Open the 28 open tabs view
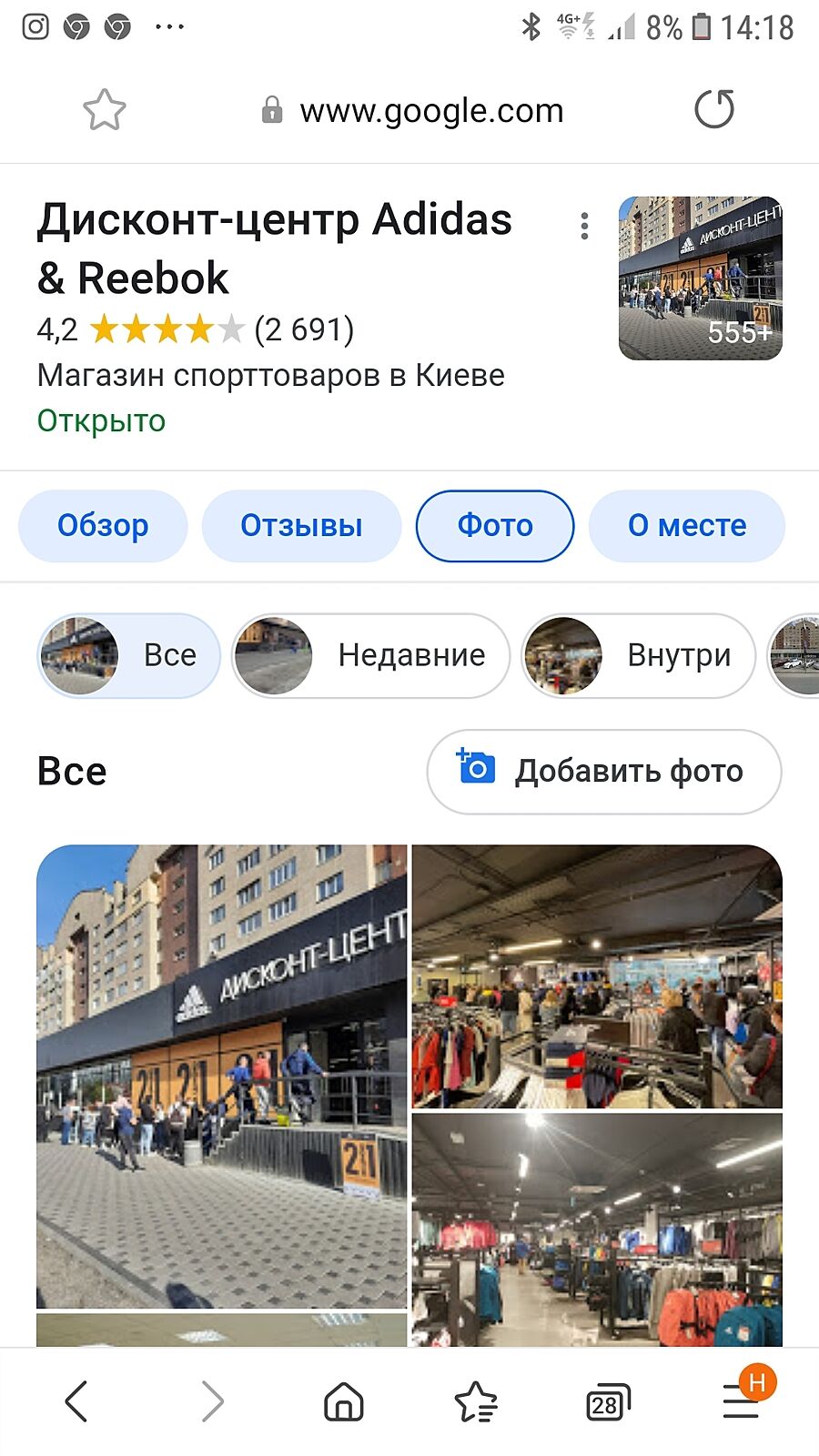 [608, 1403]
